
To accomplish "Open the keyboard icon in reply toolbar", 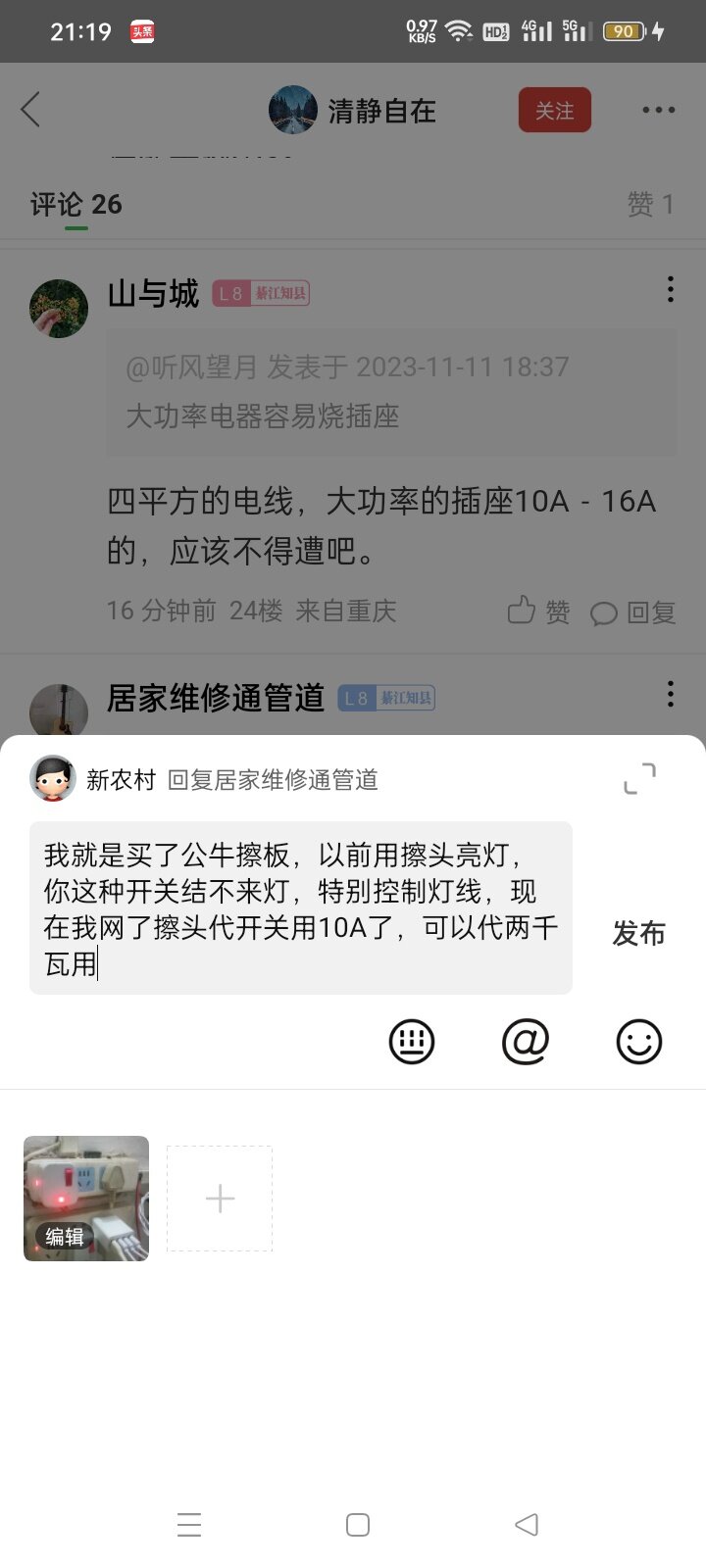I will [x=411, y=1042].
